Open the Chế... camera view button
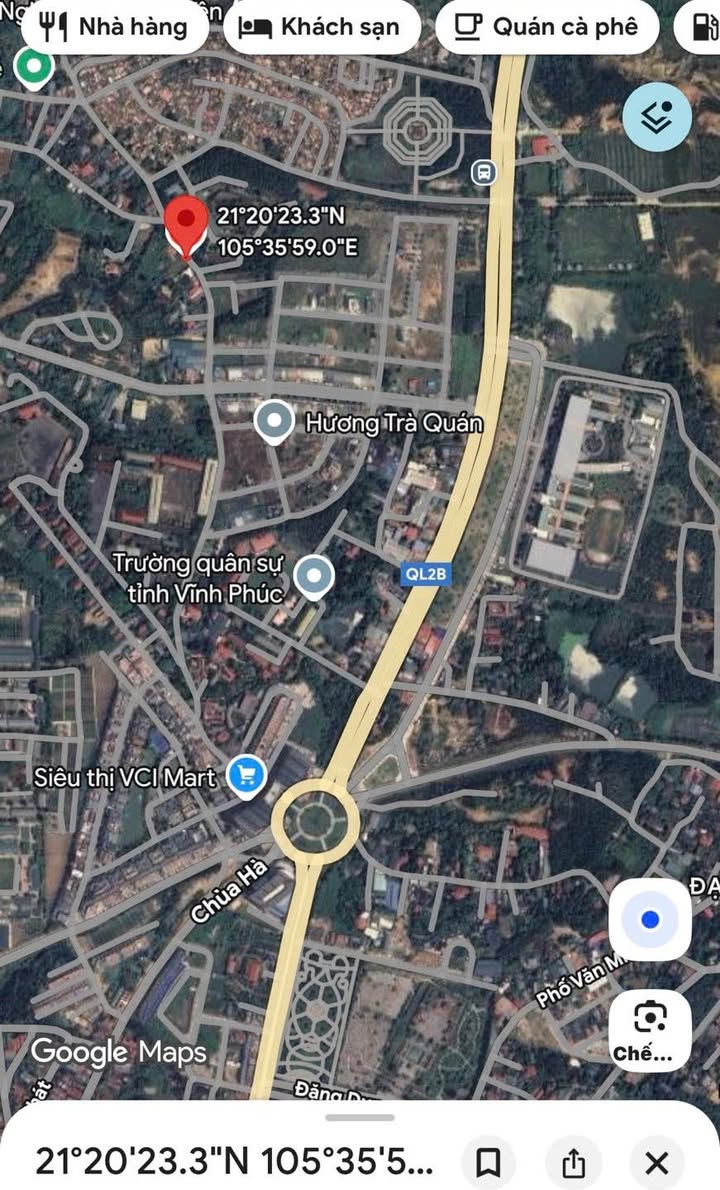 650,1031
